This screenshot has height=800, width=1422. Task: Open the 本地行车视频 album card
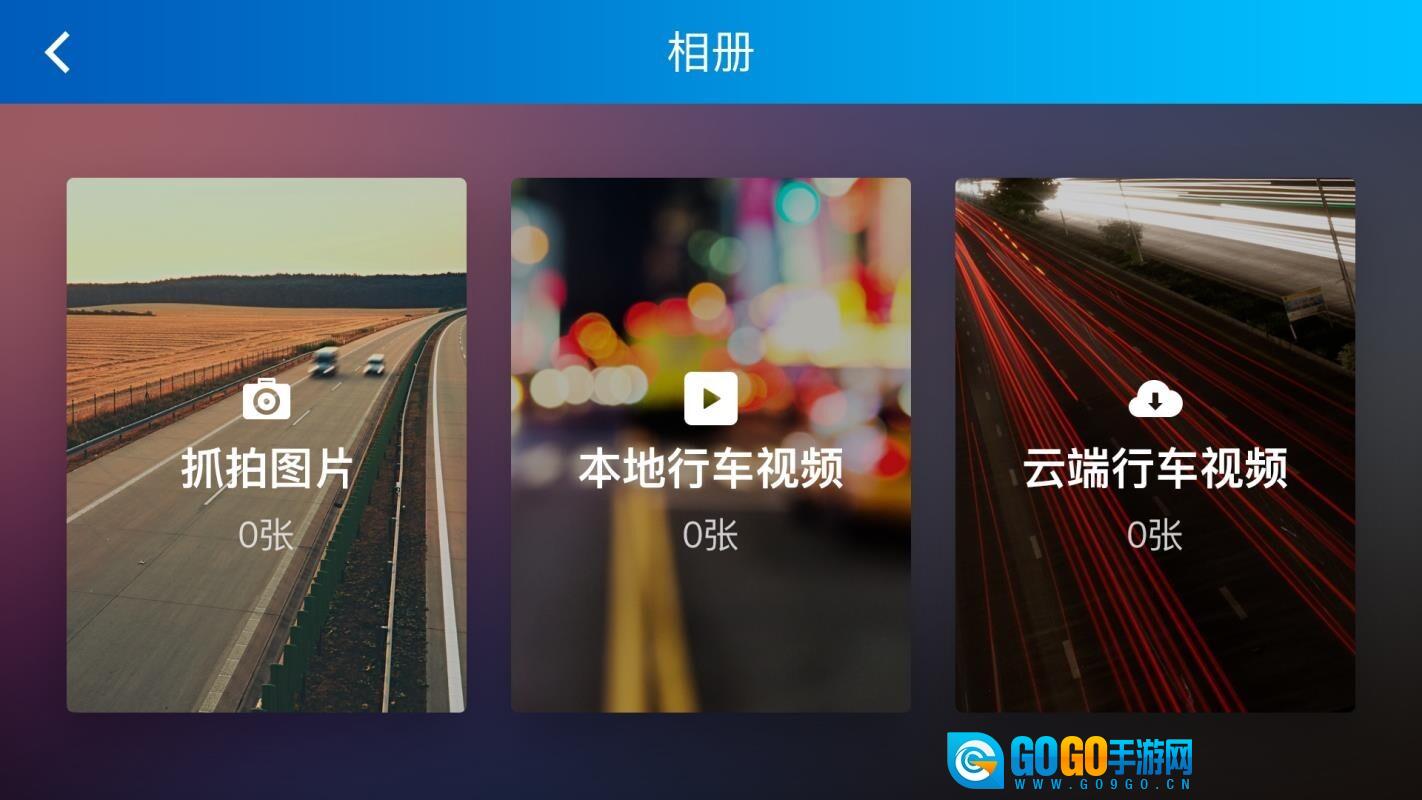click(711, 445)
